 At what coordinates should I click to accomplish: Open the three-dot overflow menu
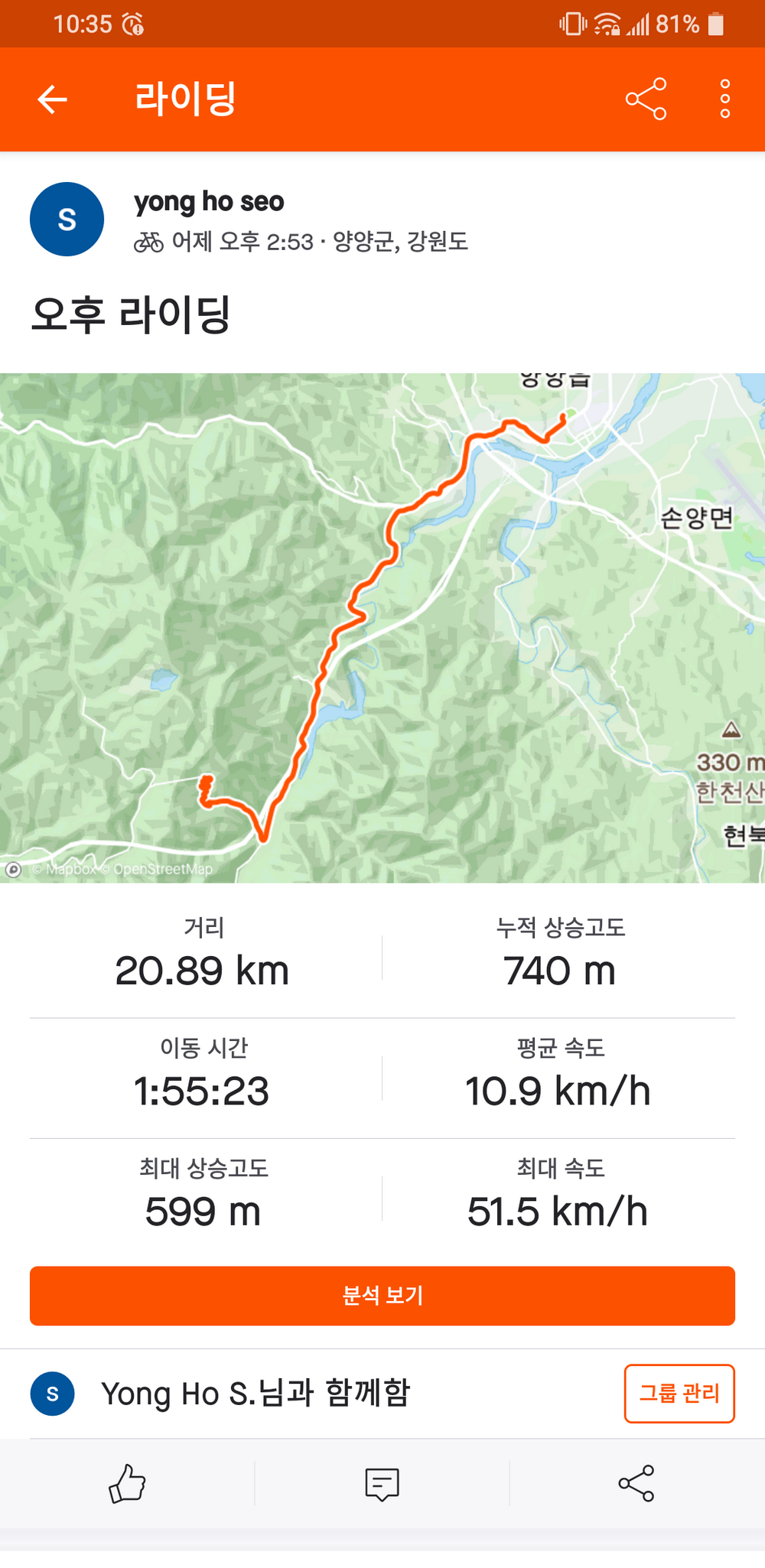[724, 99]
